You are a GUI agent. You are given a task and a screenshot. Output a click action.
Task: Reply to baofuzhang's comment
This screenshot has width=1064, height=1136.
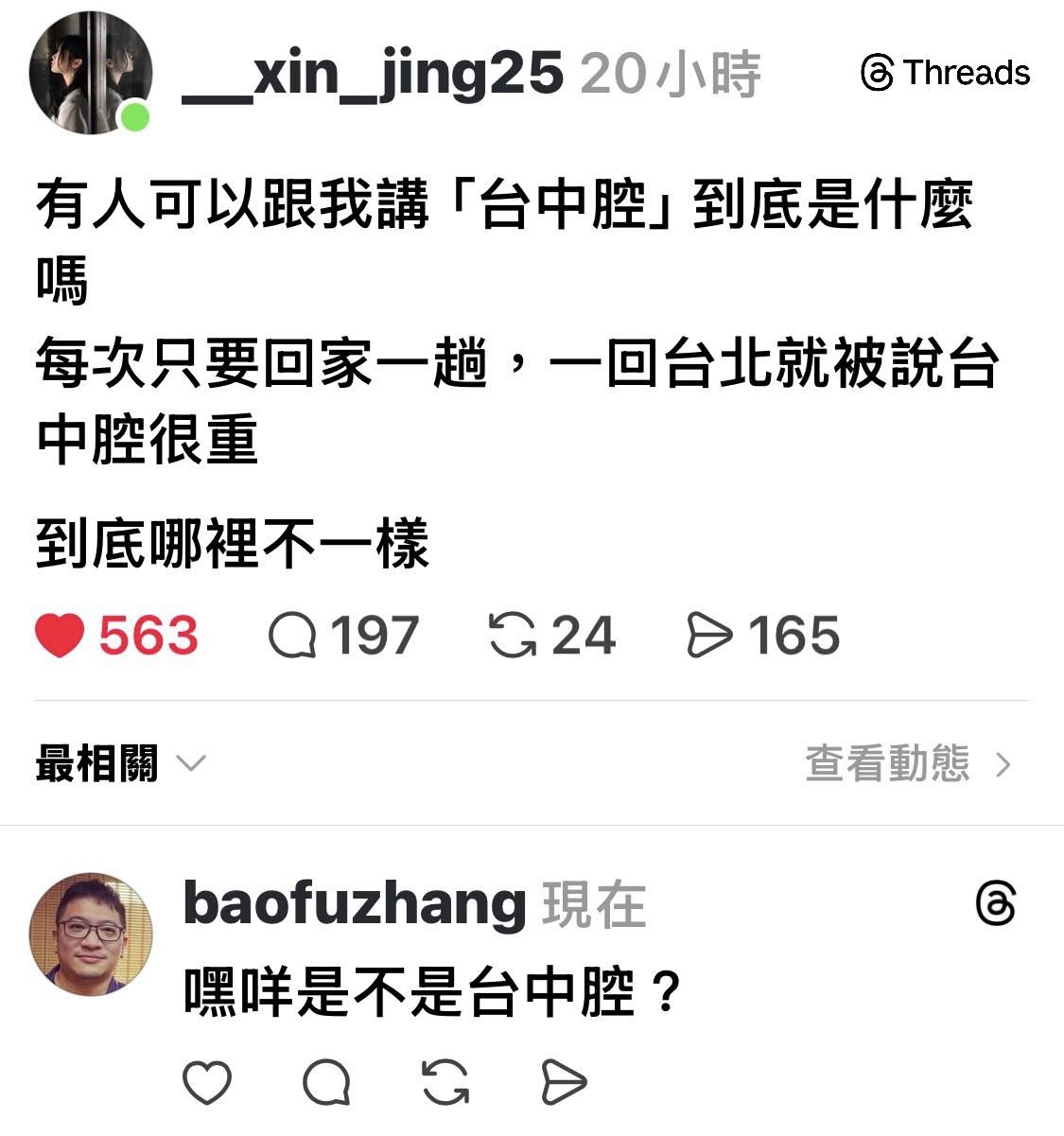pyautogui.click(x=326, y=1082)
